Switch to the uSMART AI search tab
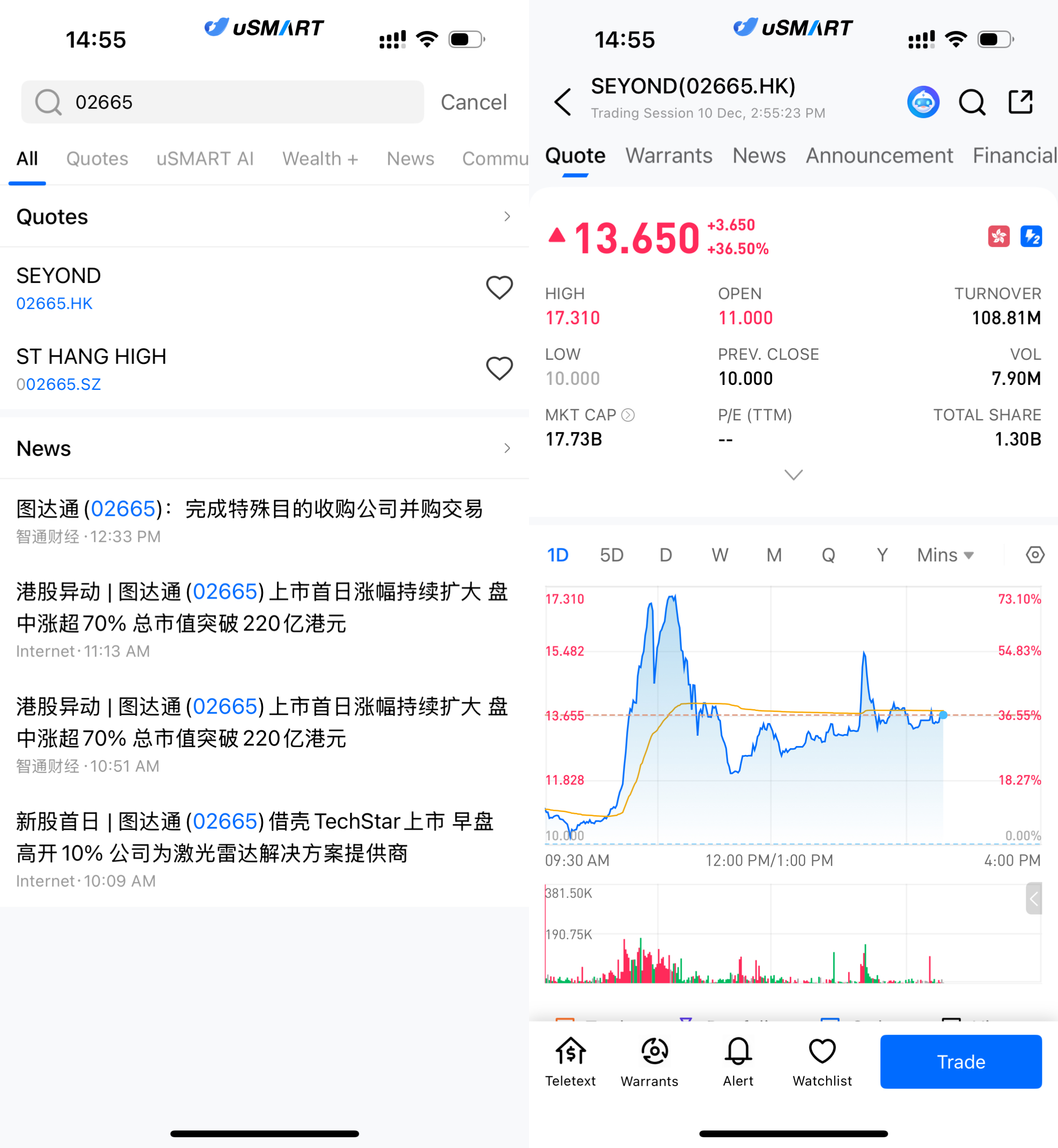This screenshot has height=1148, width=1058. [x=205, y=158]
